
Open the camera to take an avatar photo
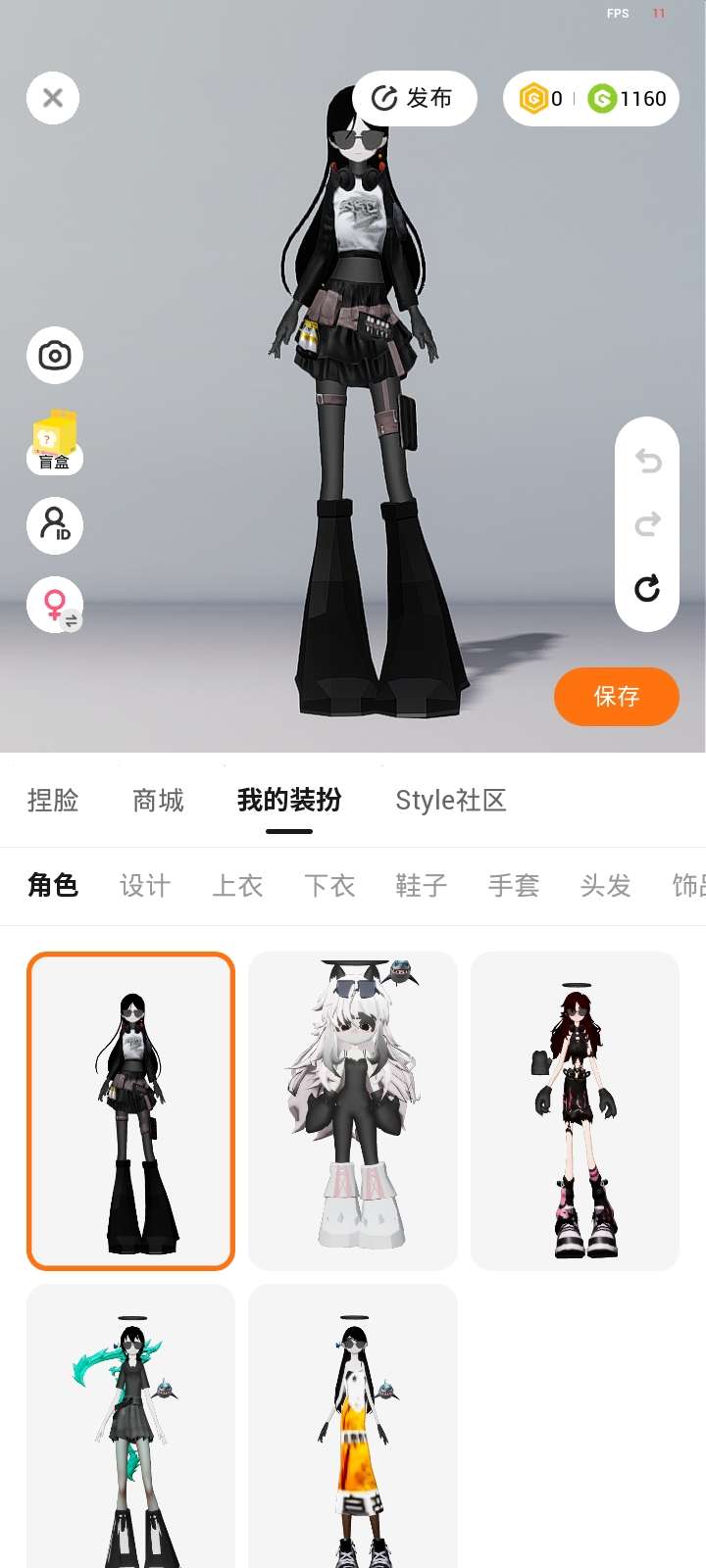pos(55,355)
